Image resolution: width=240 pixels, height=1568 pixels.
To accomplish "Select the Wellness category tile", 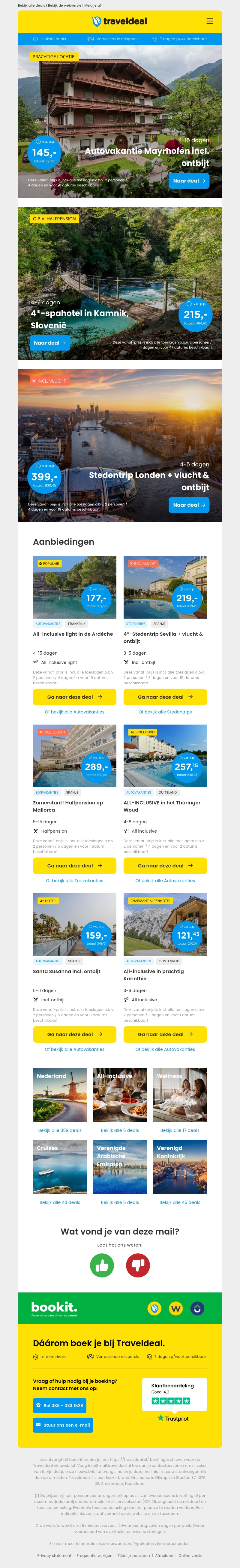I will click(x=180, y=1095).
